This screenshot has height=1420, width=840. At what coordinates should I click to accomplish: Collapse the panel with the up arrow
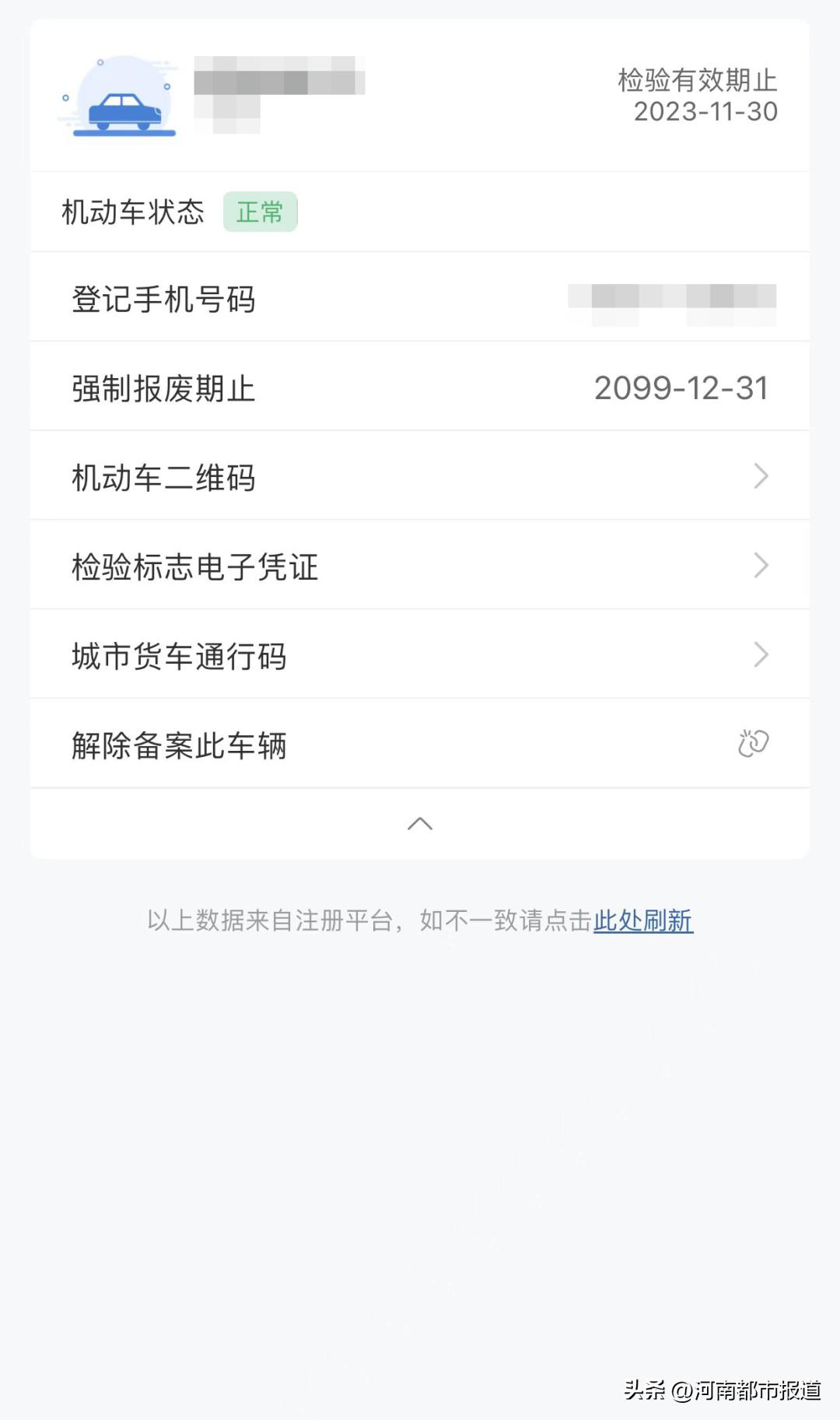(420, 823)
